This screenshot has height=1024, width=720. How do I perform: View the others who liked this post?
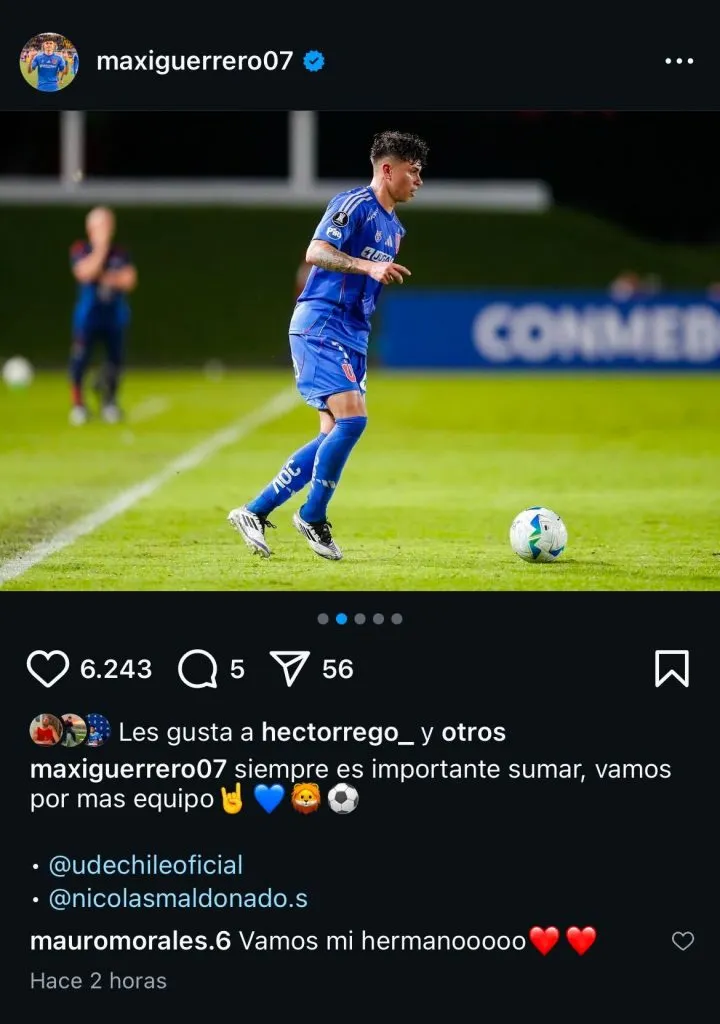tap(473, 732)
